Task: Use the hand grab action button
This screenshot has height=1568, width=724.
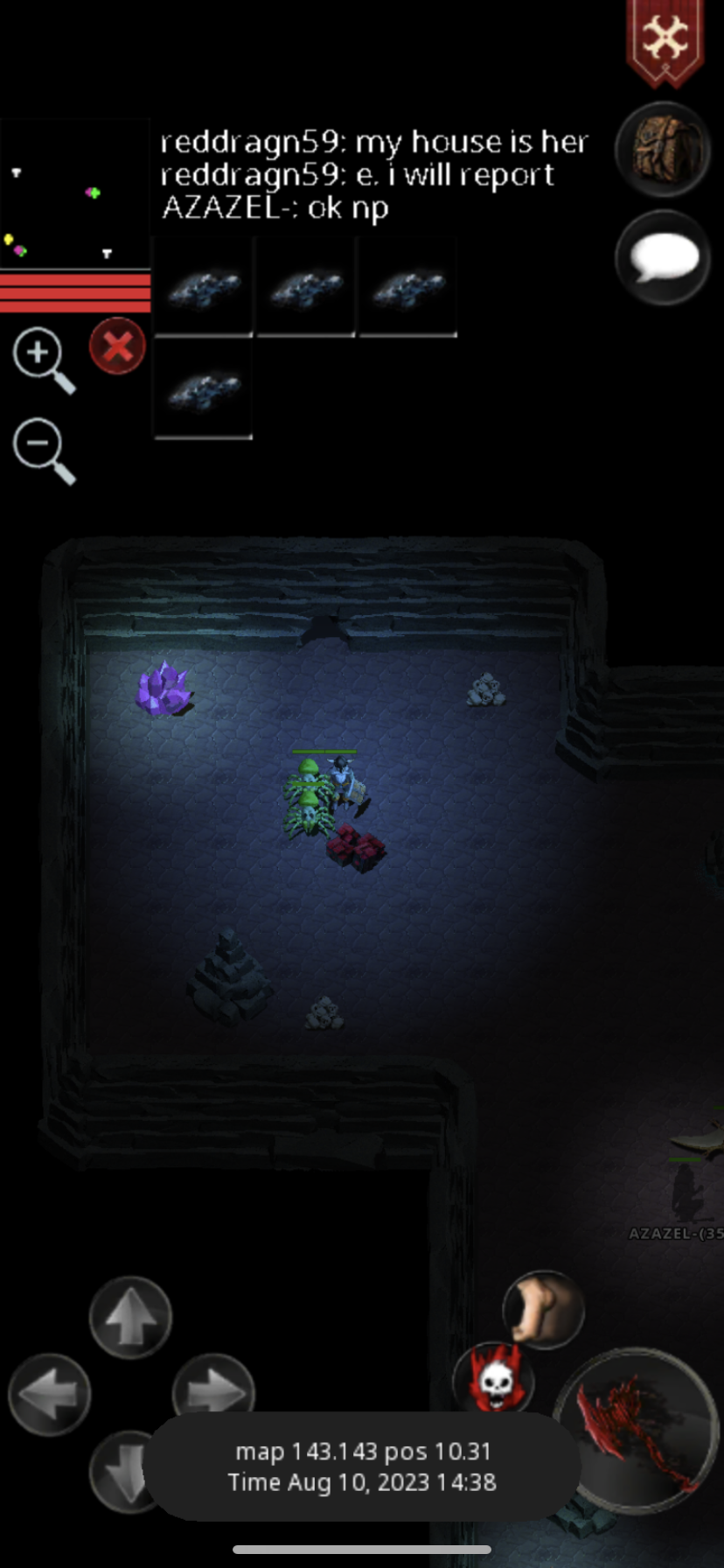Action: (x=544, y=1310)
